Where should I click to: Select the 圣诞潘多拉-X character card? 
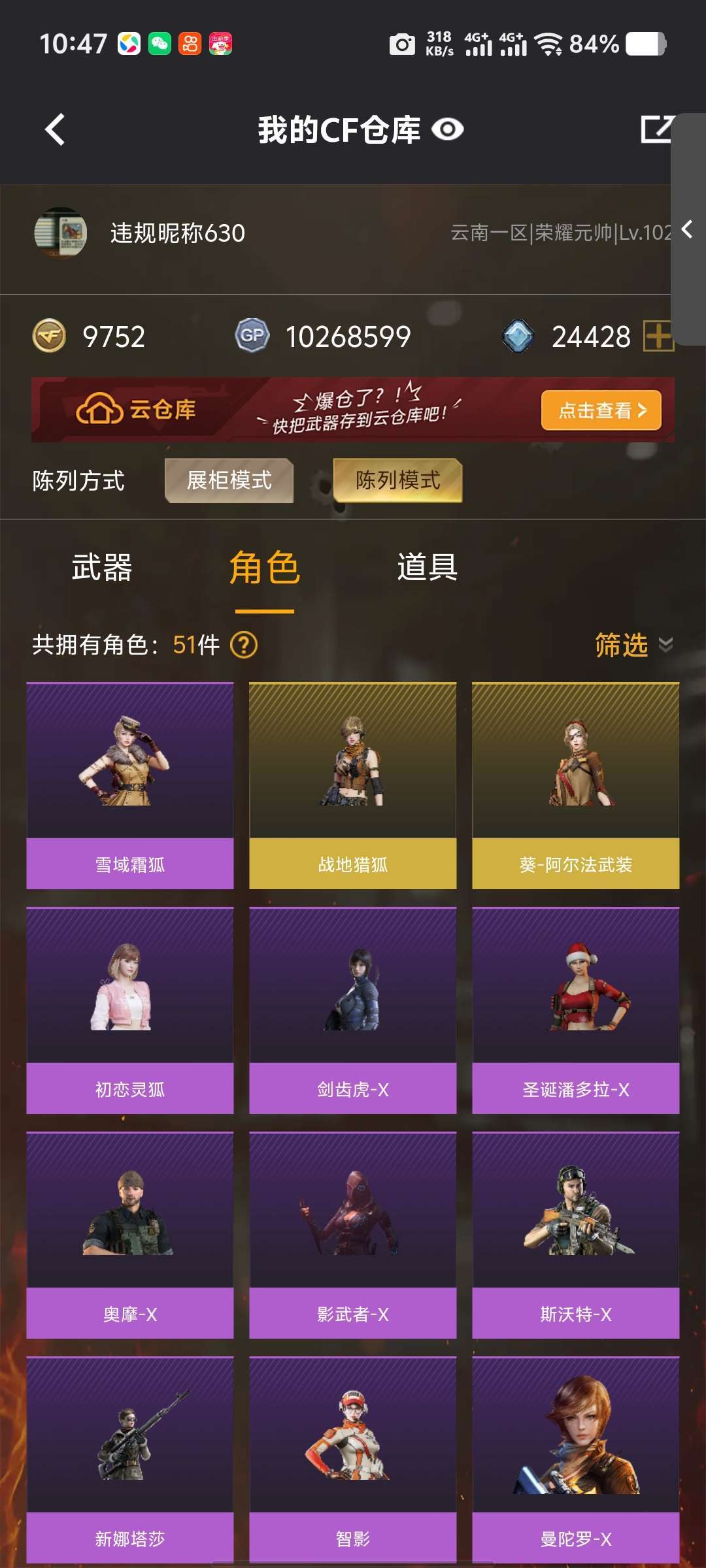point(576,1011)
